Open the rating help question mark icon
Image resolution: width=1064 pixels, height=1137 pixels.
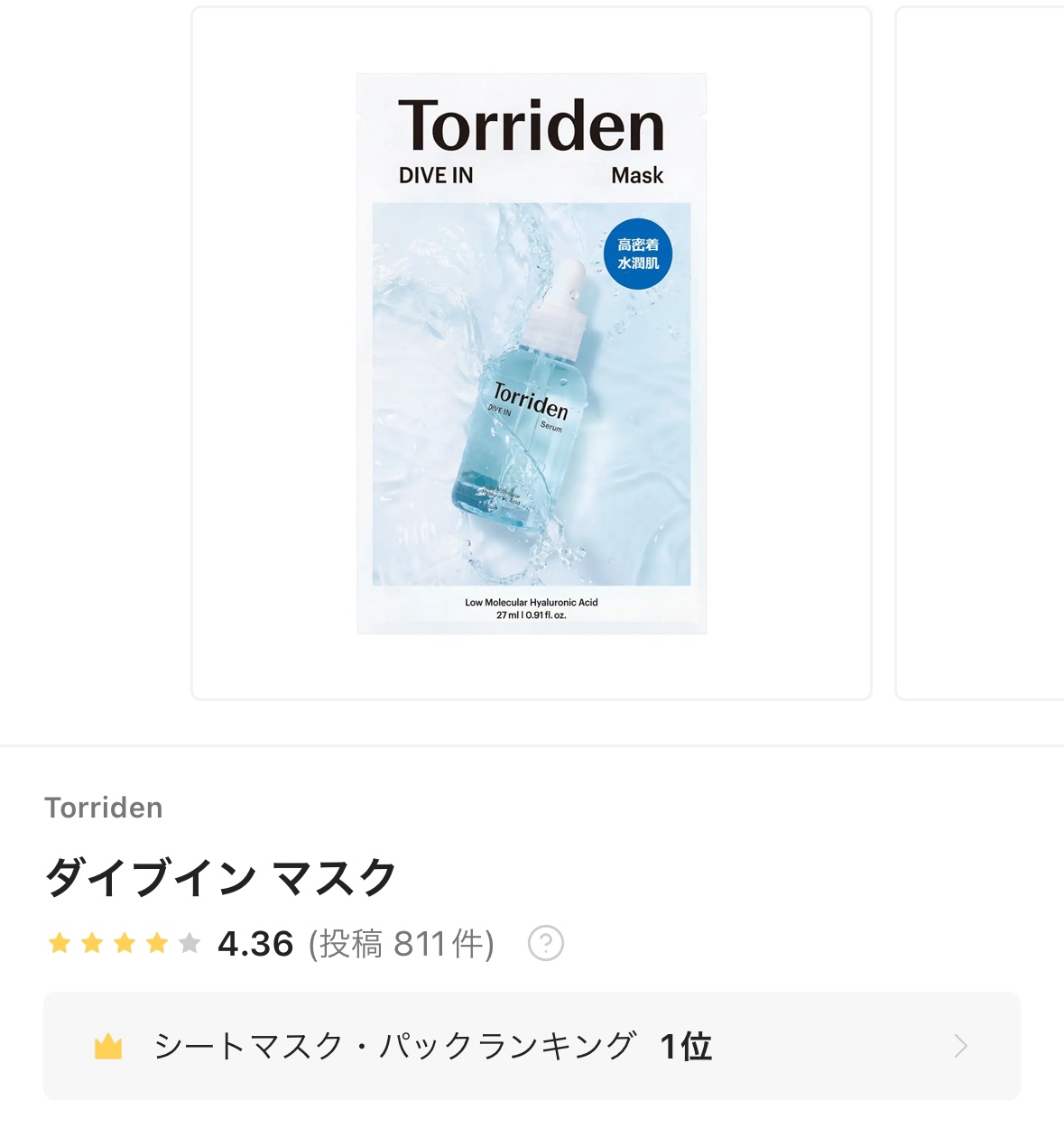[546, 944]
